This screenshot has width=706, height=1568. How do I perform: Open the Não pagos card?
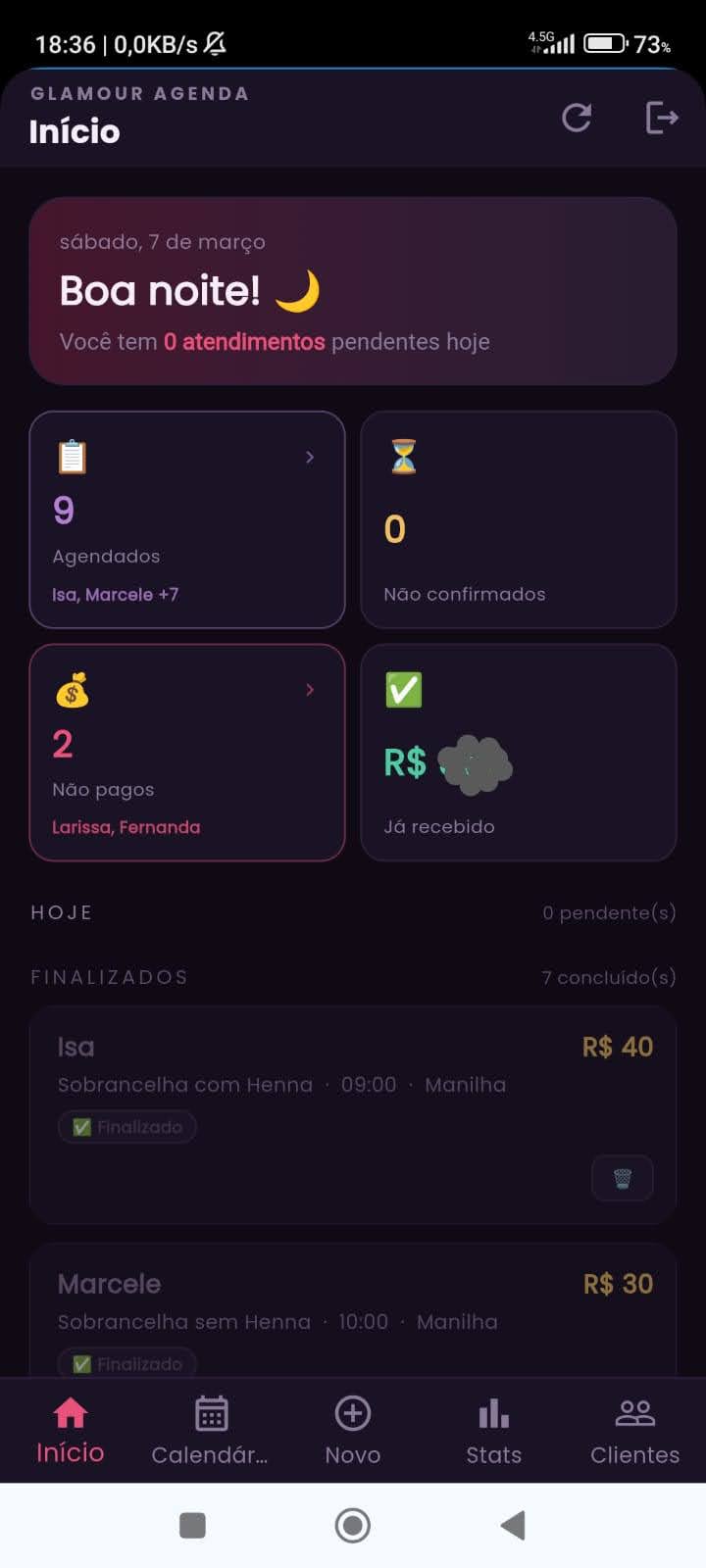[x=187, y=753]
